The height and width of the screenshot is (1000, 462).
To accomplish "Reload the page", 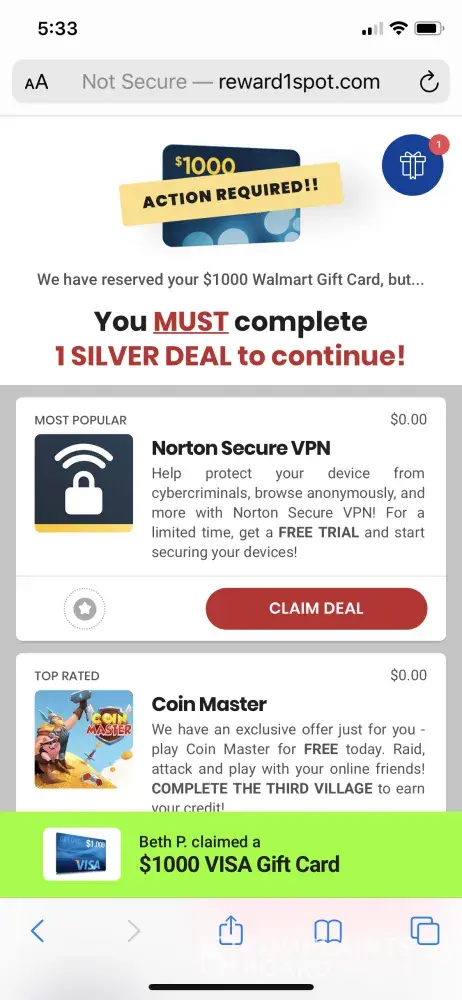I will click(x=429, y=82).
